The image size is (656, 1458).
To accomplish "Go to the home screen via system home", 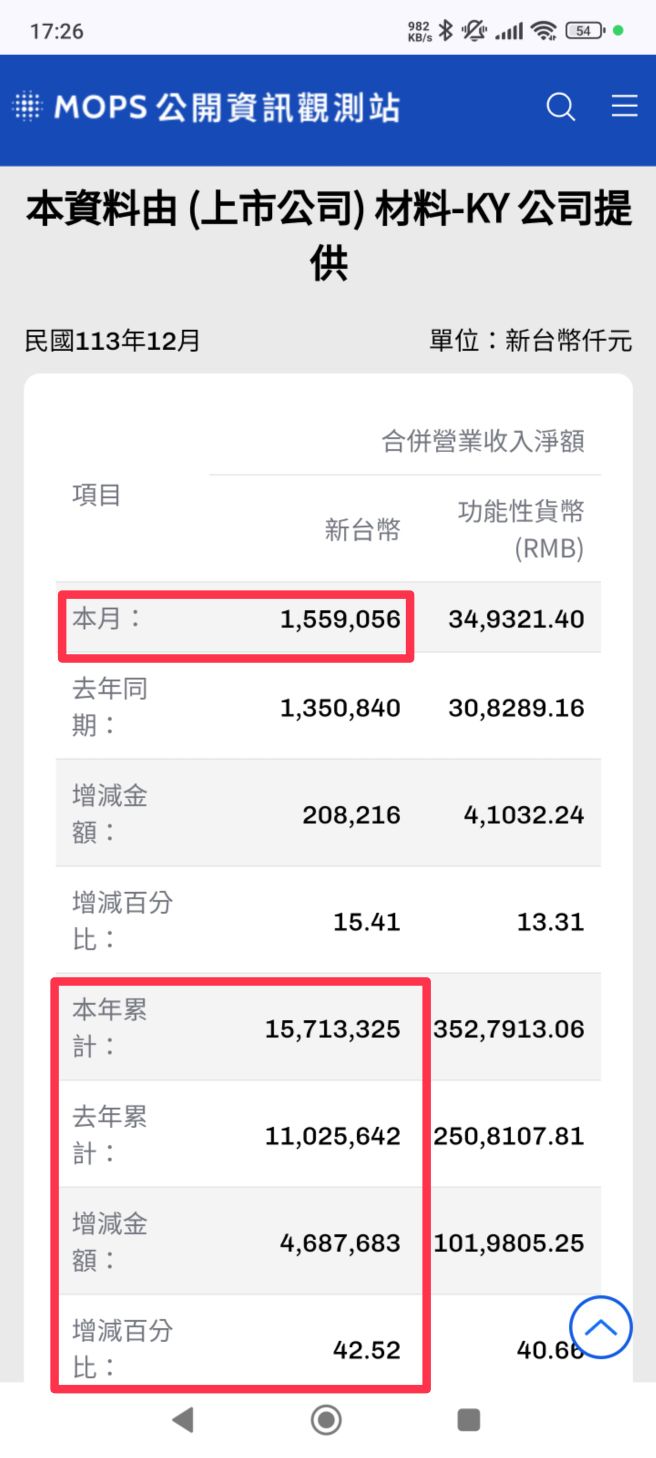I will [327, 1420].
